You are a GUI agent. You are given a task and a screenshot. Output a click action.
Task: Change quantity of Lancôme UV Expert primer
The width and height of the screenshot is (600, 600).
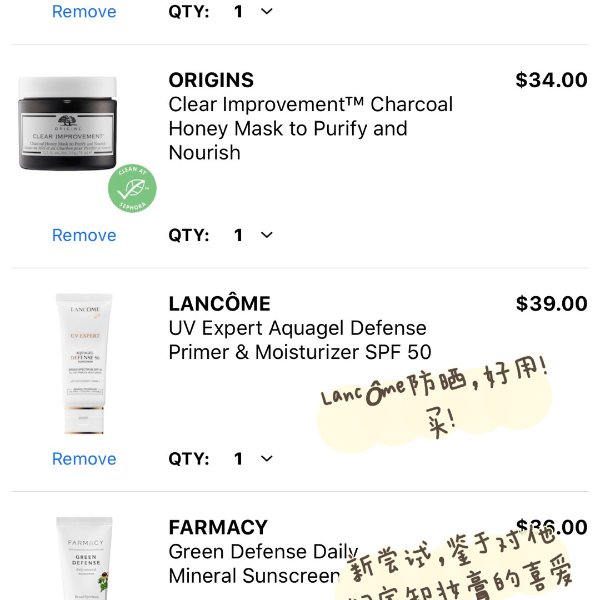click(253, 459)
